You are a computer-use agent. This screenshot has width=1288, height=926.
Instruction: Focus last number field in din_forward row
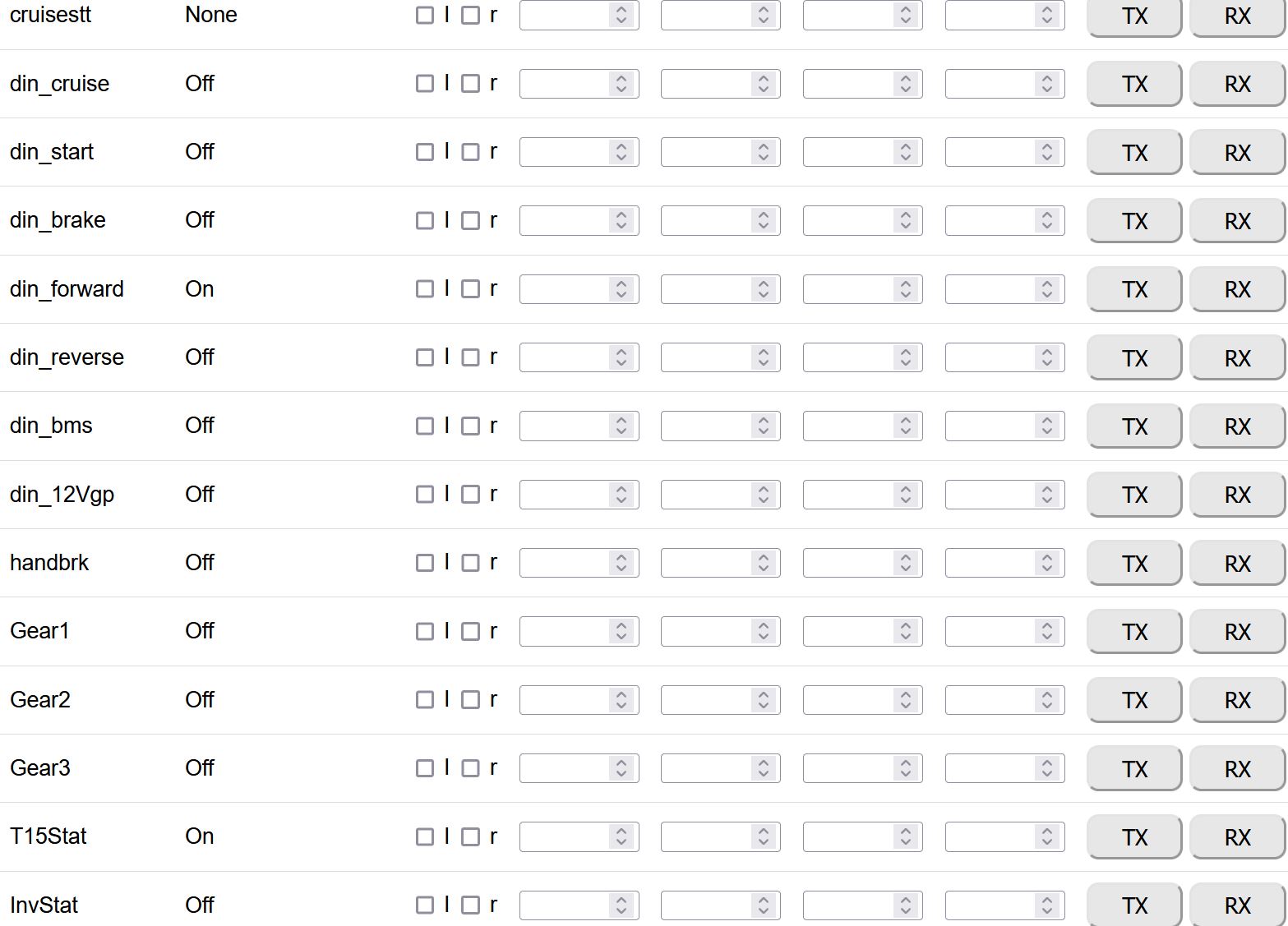990,289
